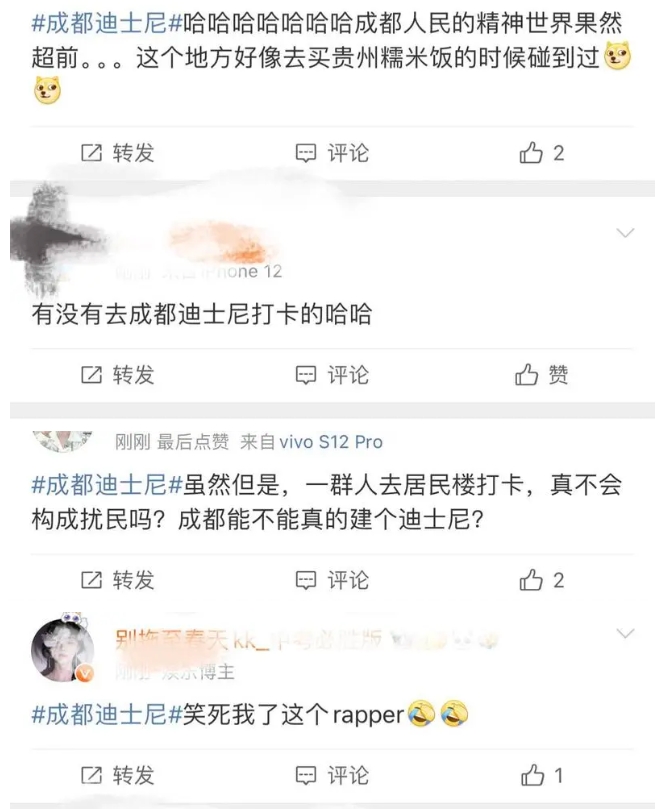Viewport: 662px width, 809px height.
Task: Repost the '笑死我了这个rapper' post
Action: 118,775
